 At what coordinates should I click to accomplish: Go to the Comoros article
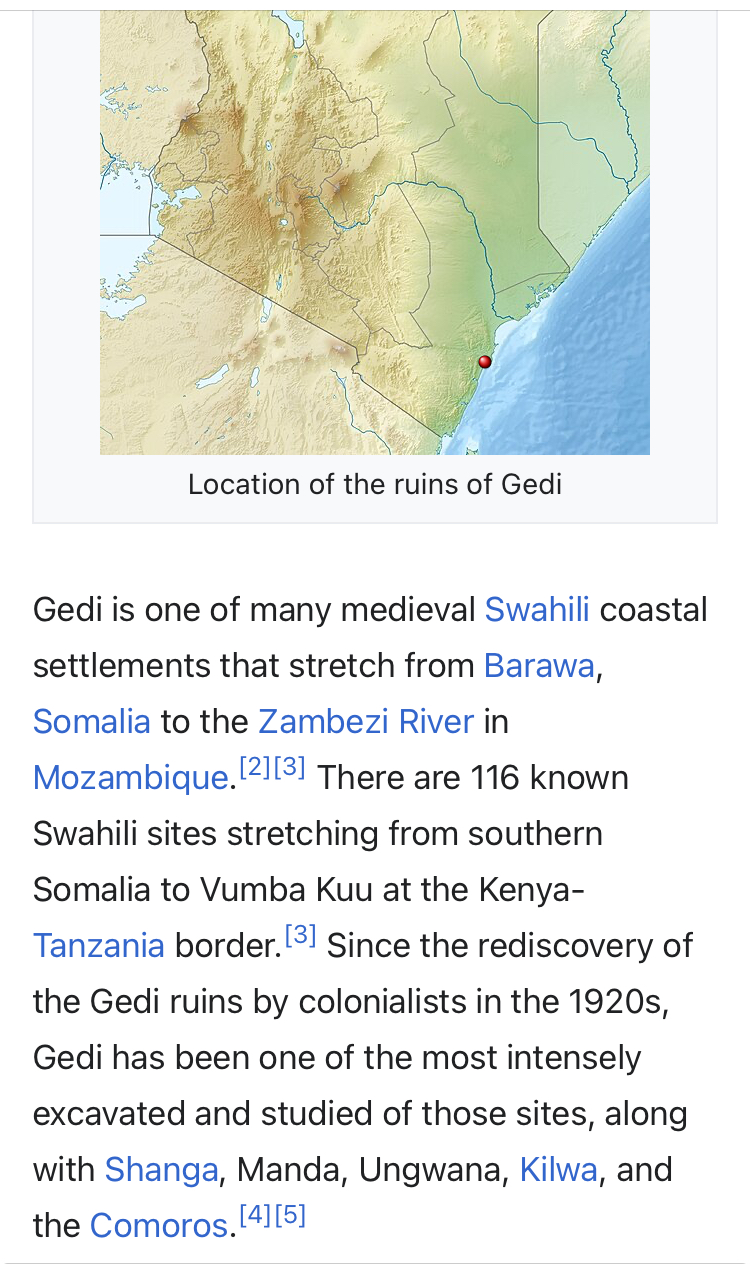160,1225
